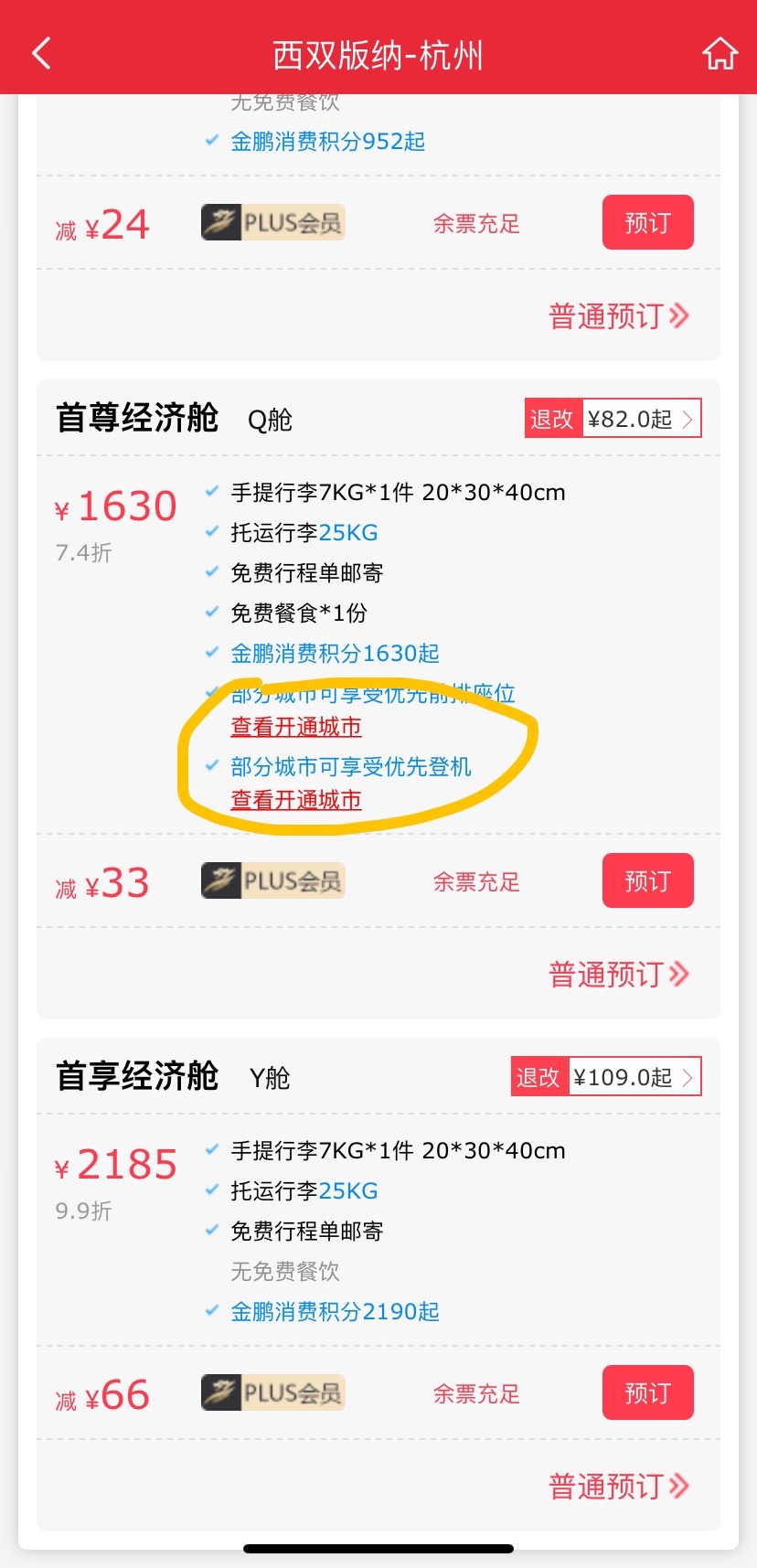The height and width of the screenshot is (1568, 757).
Task: Tap 预订 next to the 减¥24 offer
Action: point(647,222)
